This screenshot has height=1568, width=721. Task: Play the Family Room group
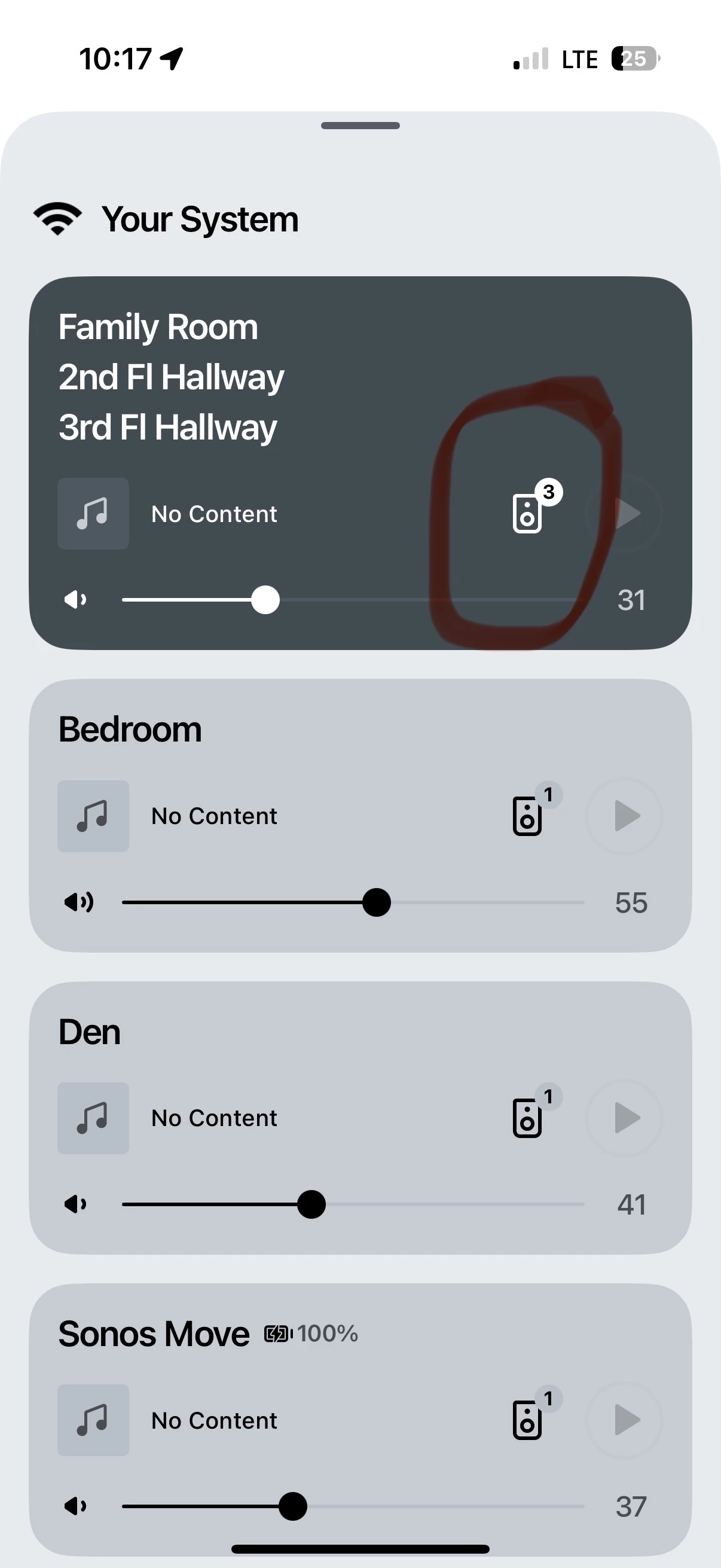tap(624, 513)
